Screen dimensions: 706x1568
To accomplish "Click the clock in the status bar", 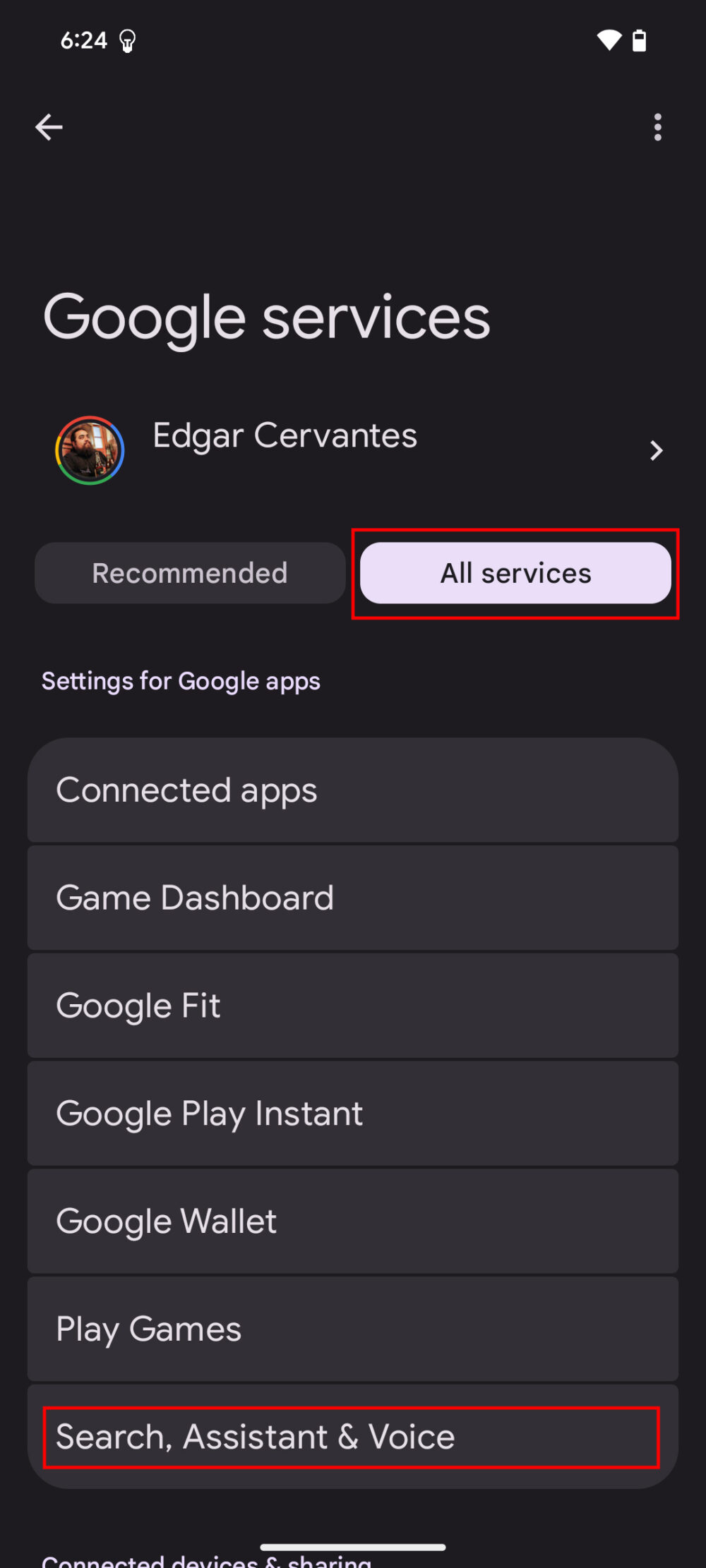I will point(85,40).
